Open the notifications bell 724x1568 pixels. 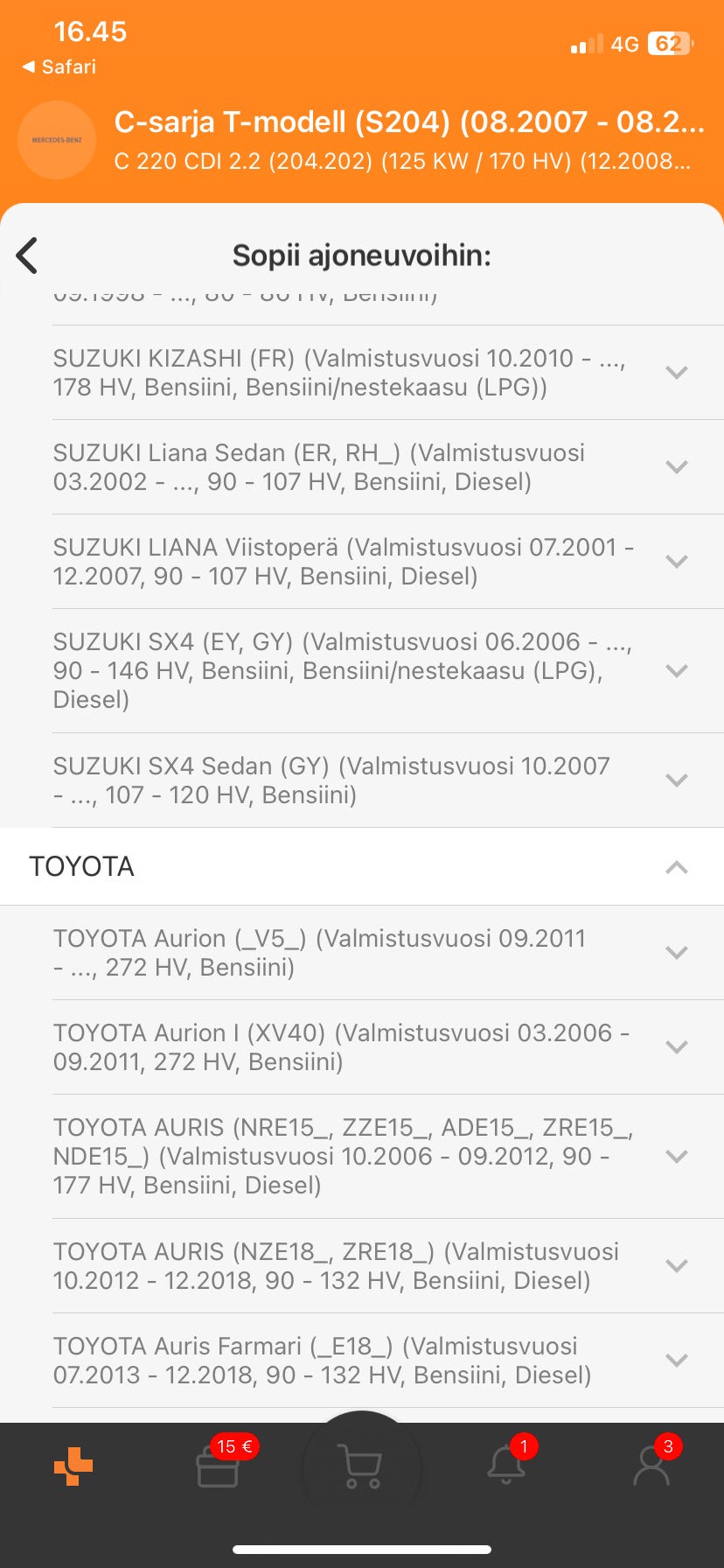[x=506, y=1466]
